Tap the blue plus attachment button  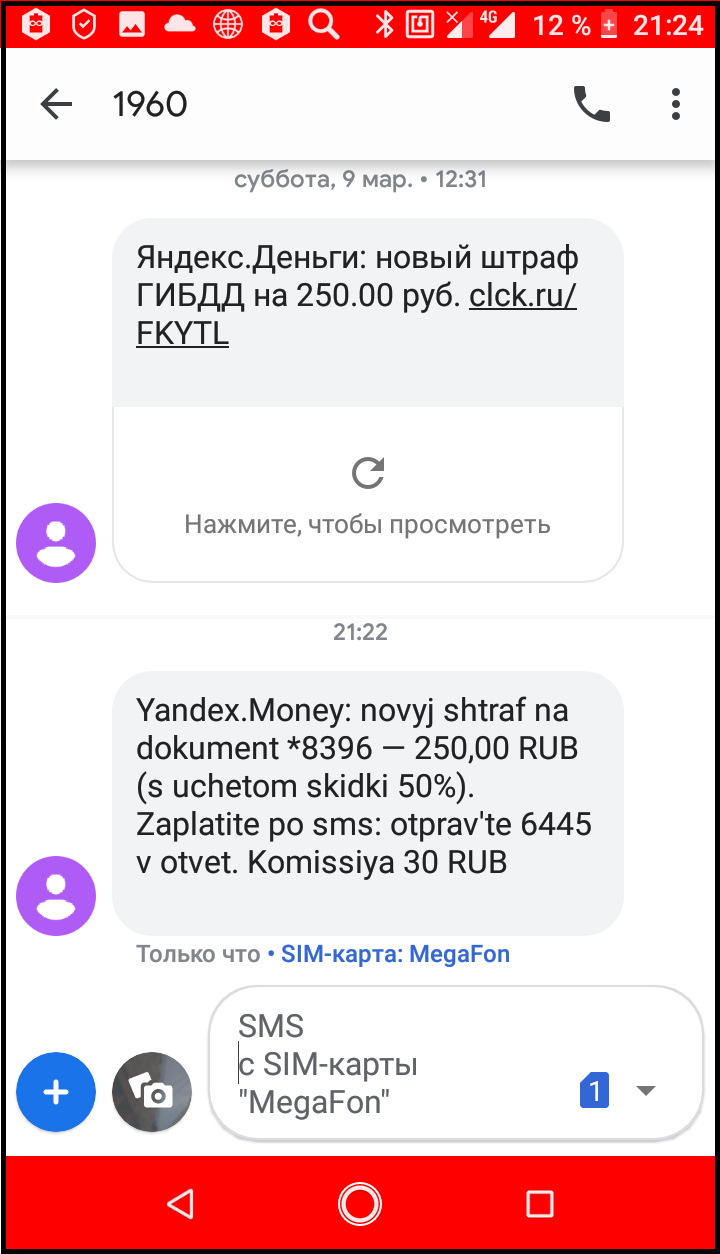pyautogui.click(x=56, y=1092)
